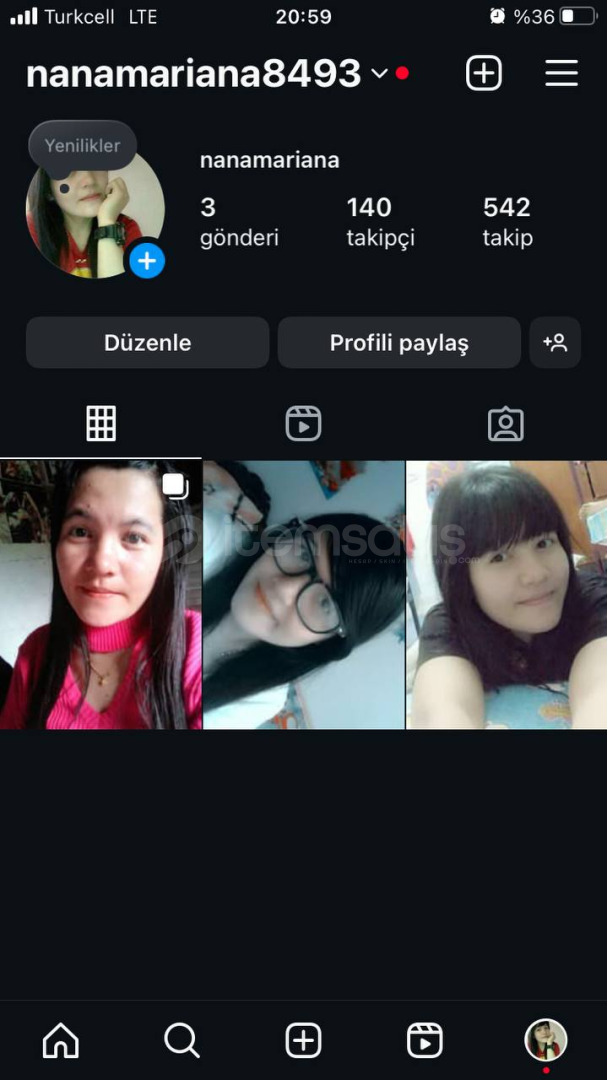607x1080 pixels.
Task: Open the third post with bangs hairstyle
Action: 507,594
